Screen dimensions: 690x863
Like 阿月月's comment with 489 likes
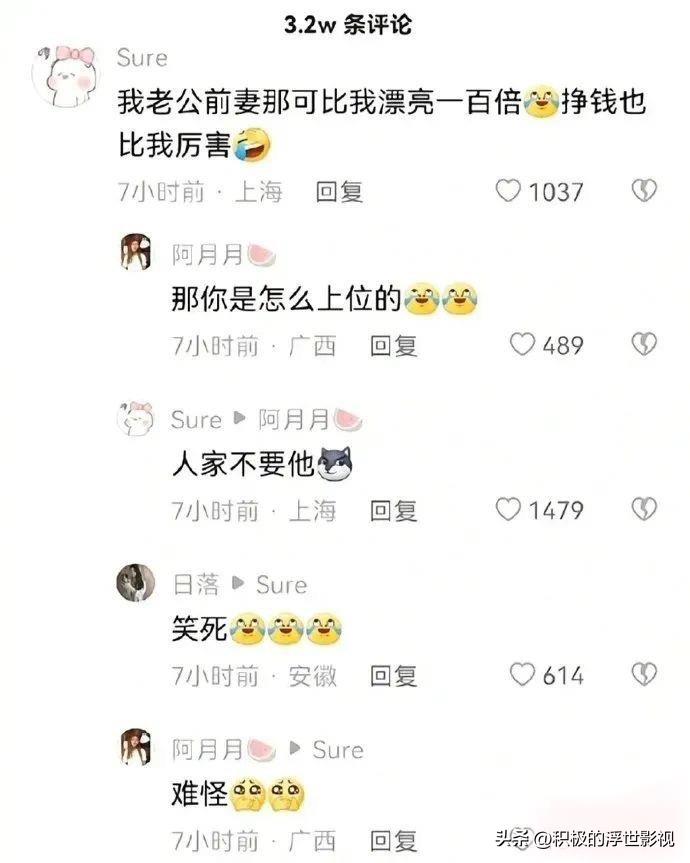[x=523, y=345]
